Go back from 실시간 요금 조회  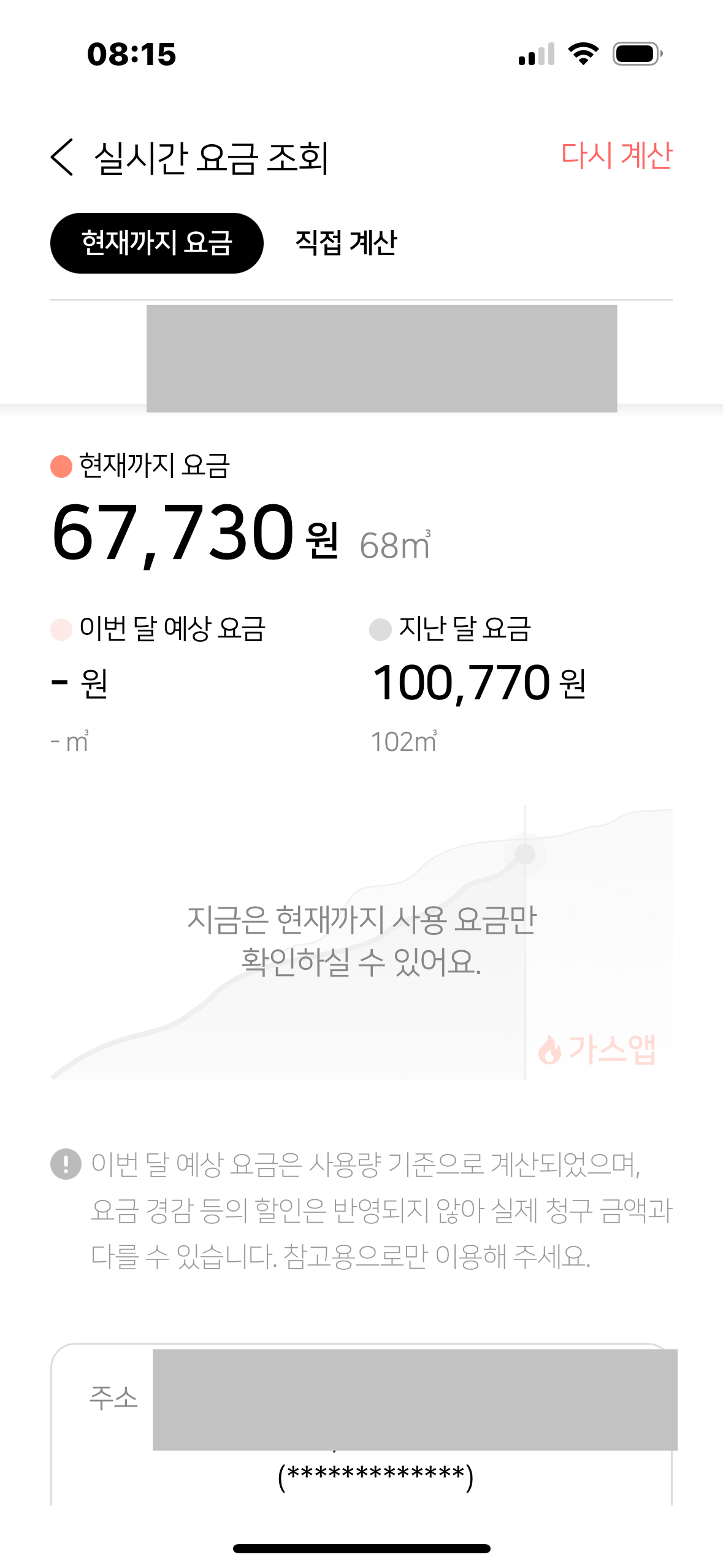(x=63, y=157)
